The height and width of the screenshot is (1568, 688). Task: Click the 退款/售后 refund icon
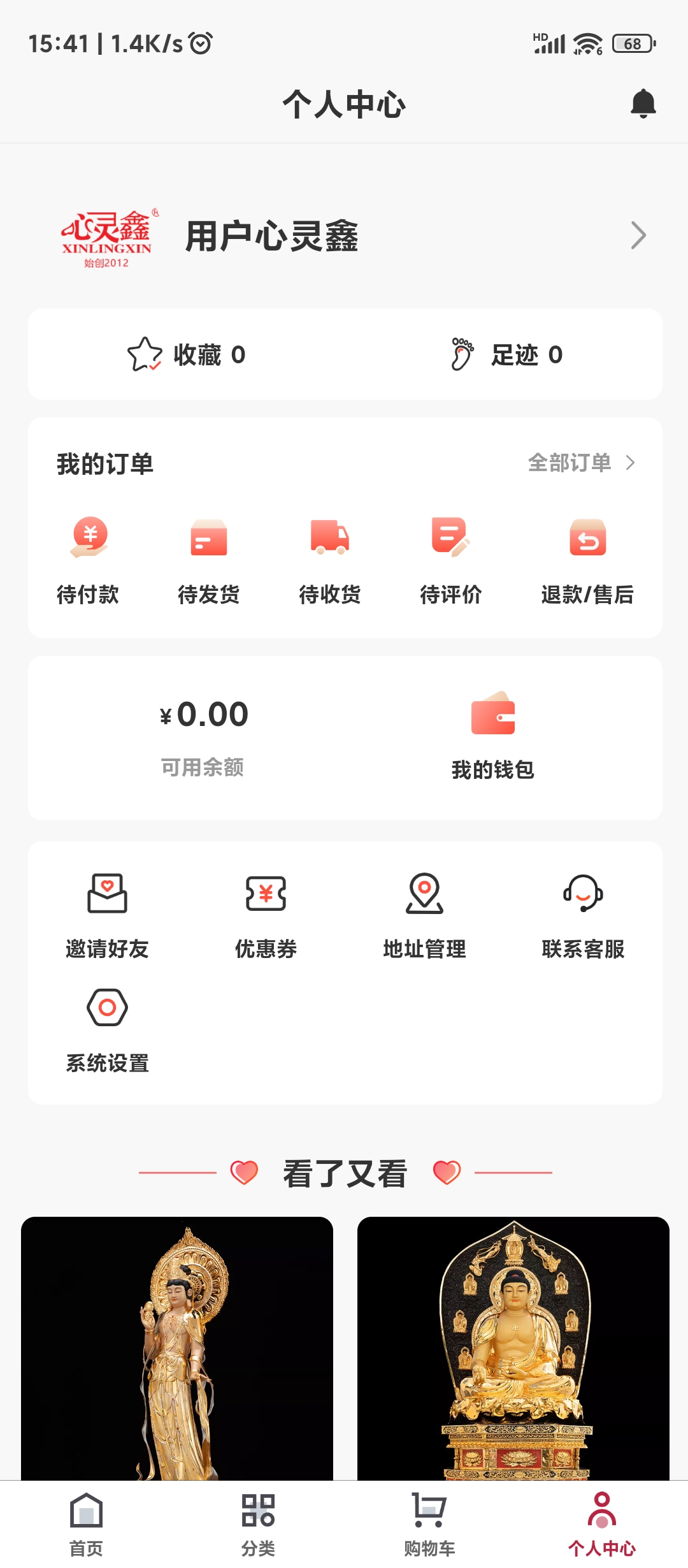click(x=587, y=539)
